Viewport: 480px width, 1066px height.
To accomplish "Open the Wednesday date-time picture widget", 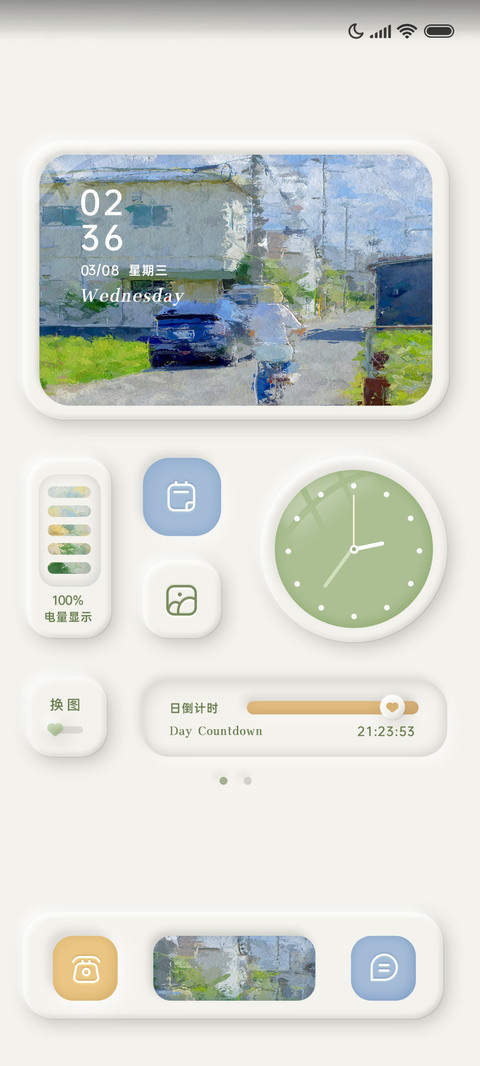I will click(x=236, y=280).
